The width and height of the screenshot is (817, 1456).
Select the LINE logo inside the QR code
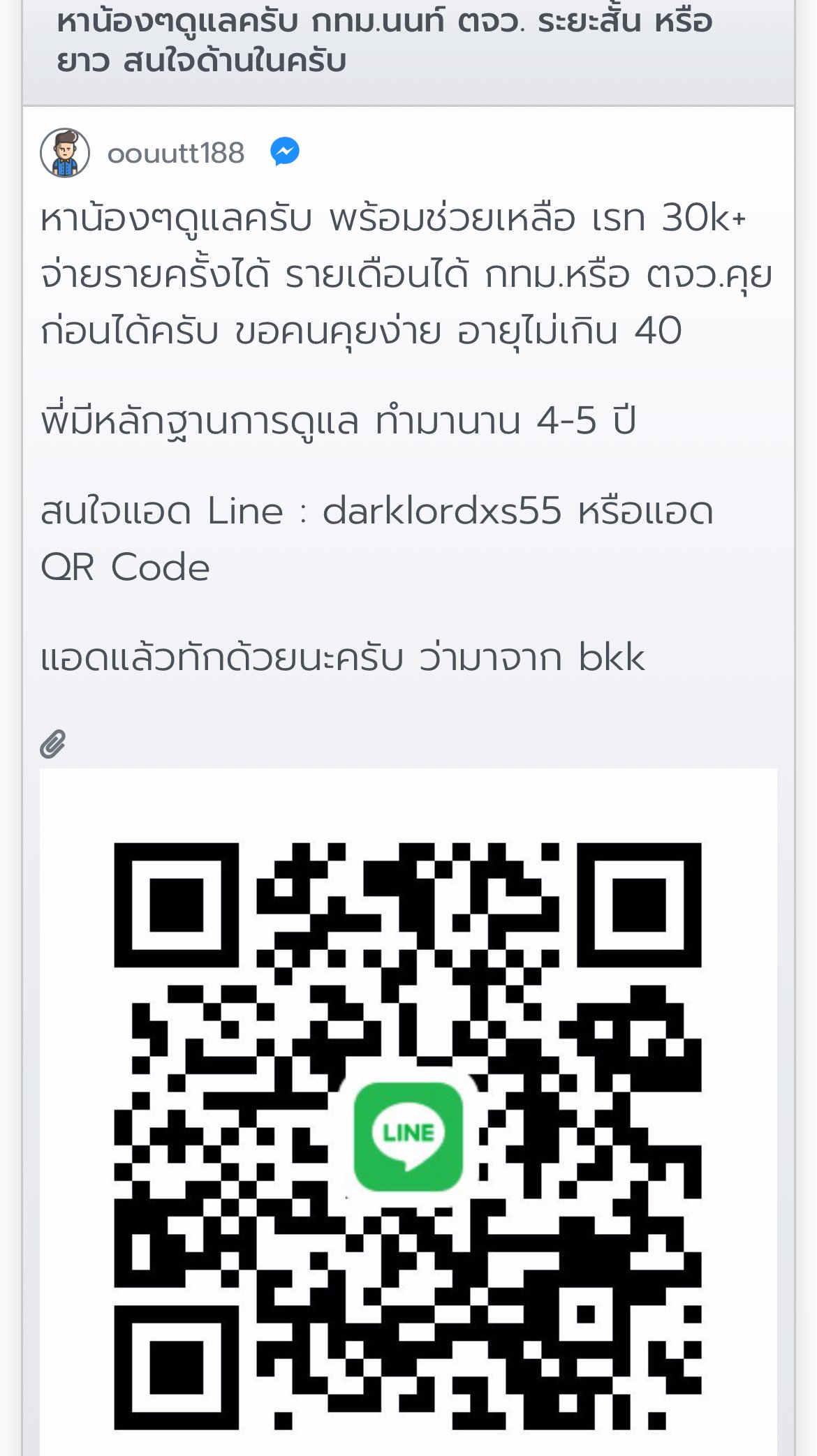(x=409, y=1136)
